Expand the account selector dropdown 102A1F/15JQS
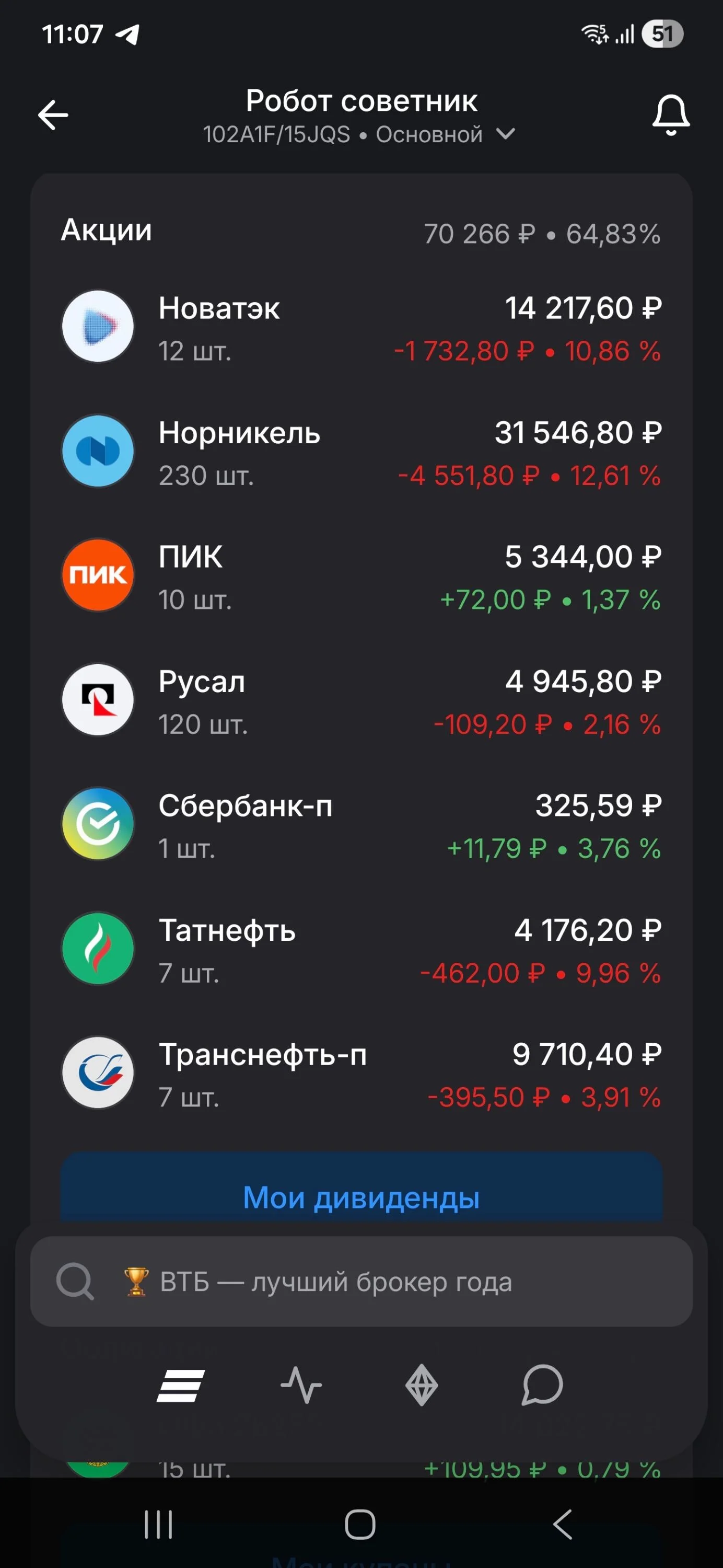Screen dimensions: 723x1568 point(359,134)
